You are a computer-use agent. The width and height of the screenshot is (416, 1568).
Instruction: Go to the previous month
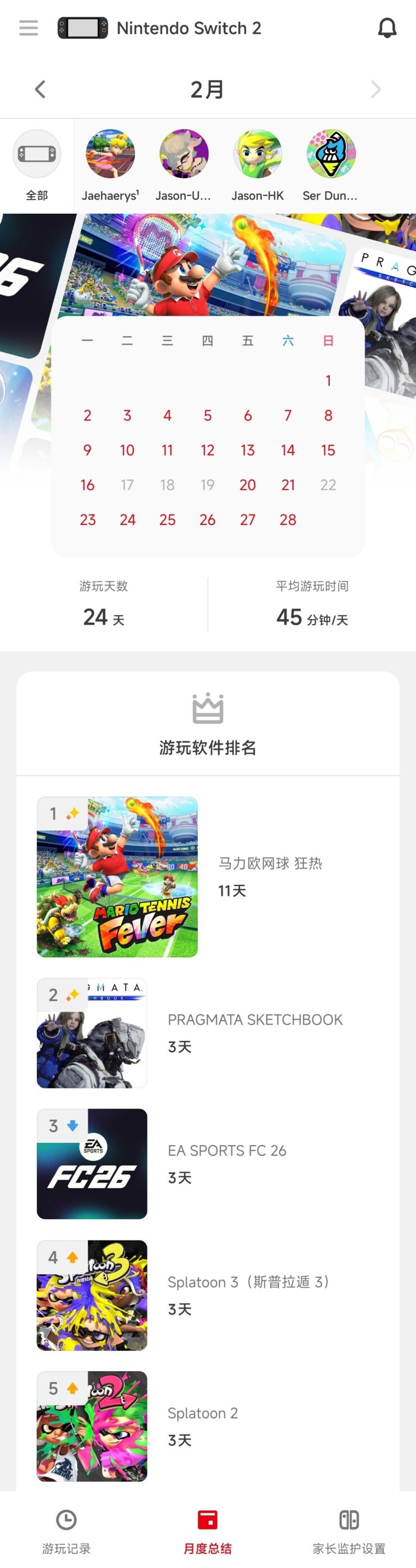pos(40,89)
